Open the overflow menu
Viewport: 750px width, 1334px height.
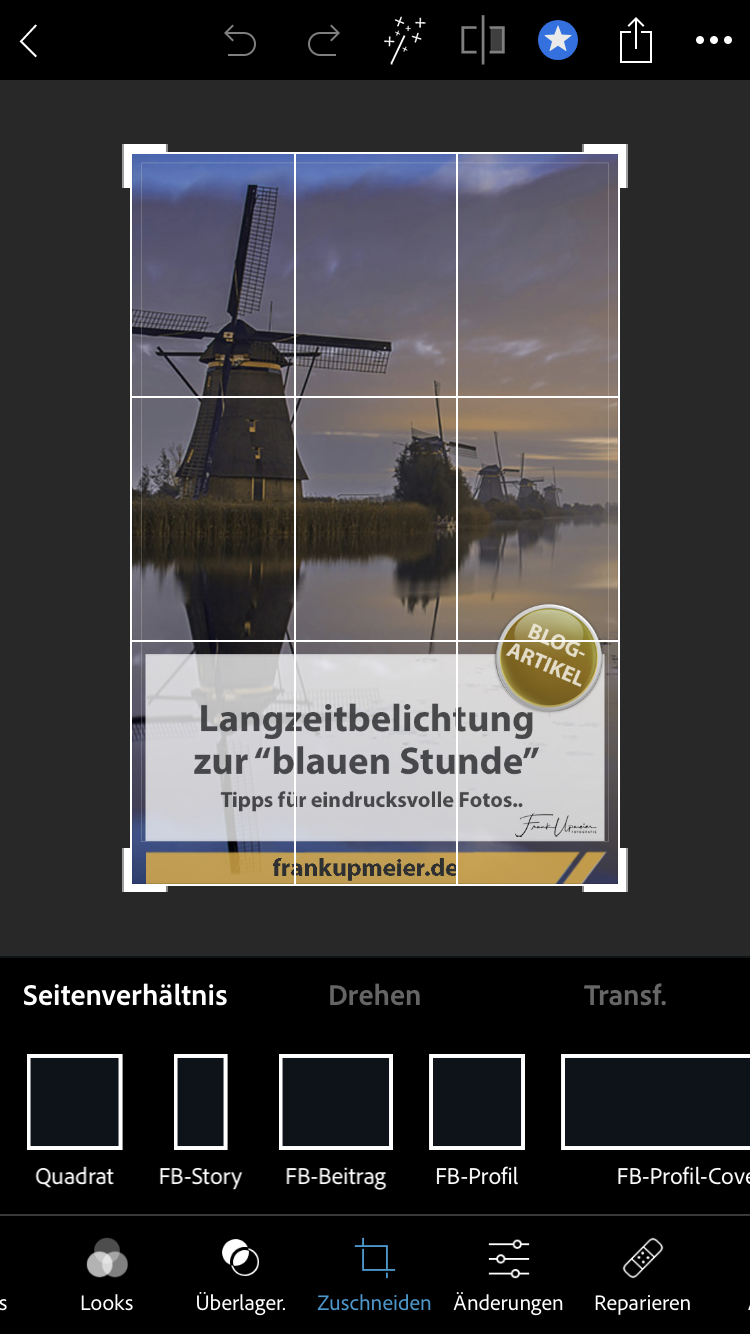pos(713,41)
